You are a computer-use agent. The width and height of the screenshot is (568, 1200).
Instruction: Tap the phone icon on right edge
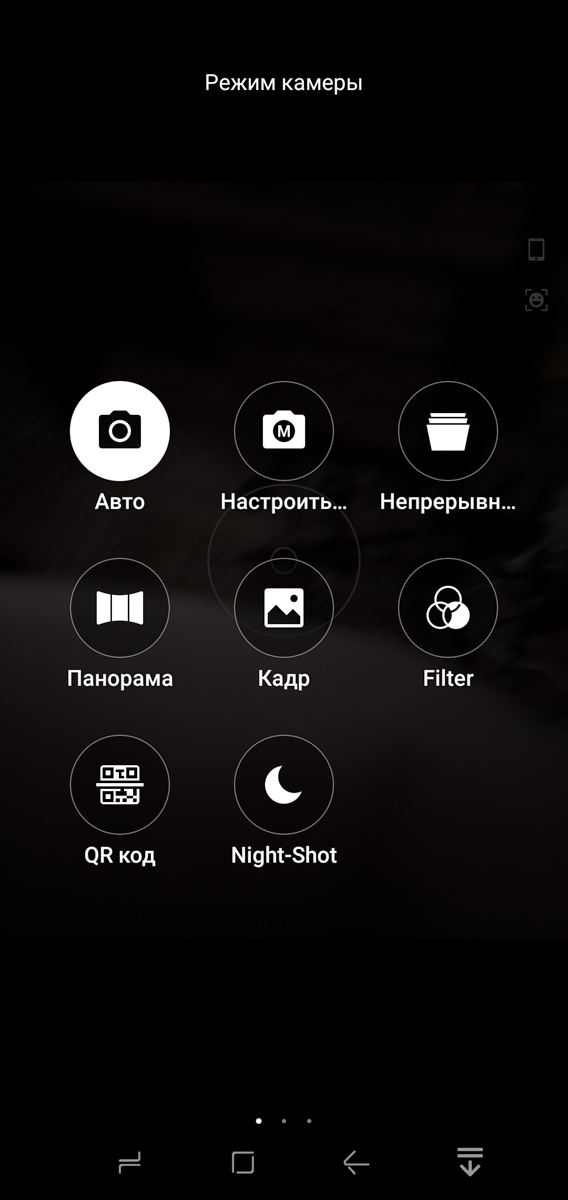537,249
